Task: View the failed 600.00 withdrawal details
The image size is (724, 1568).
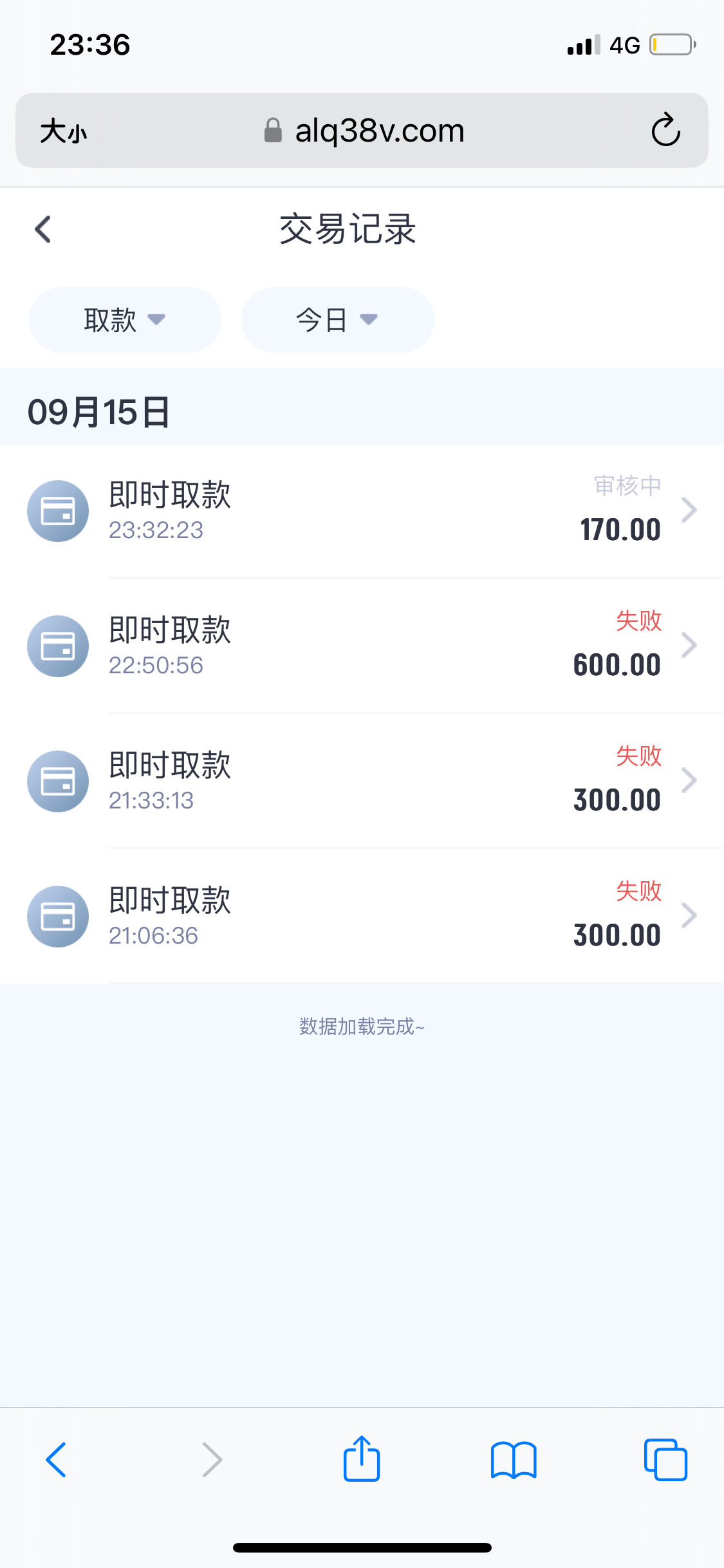Action: point(362,646)
